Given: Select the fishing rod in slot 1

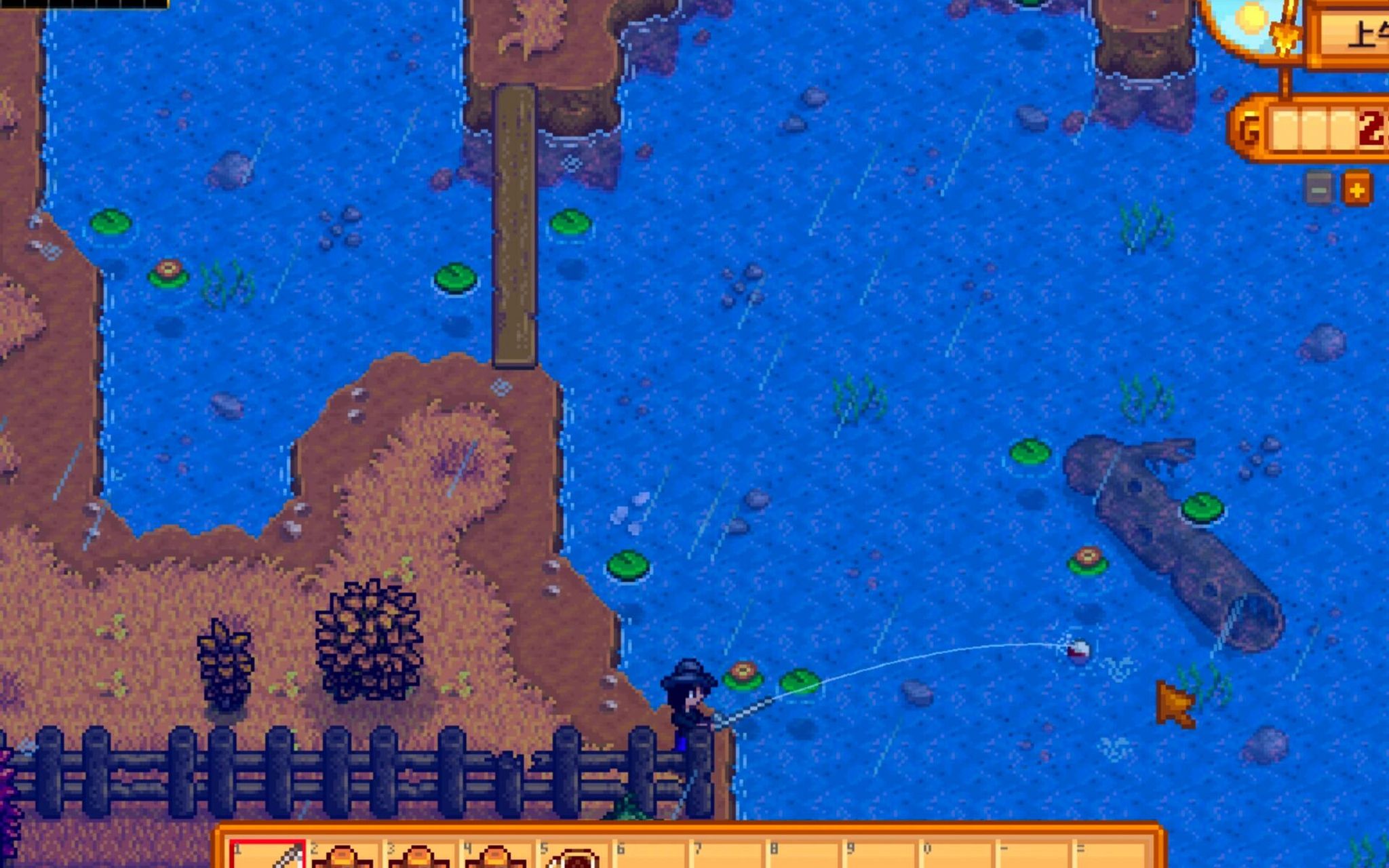Looking at the screenshot, I should (267, 856).
